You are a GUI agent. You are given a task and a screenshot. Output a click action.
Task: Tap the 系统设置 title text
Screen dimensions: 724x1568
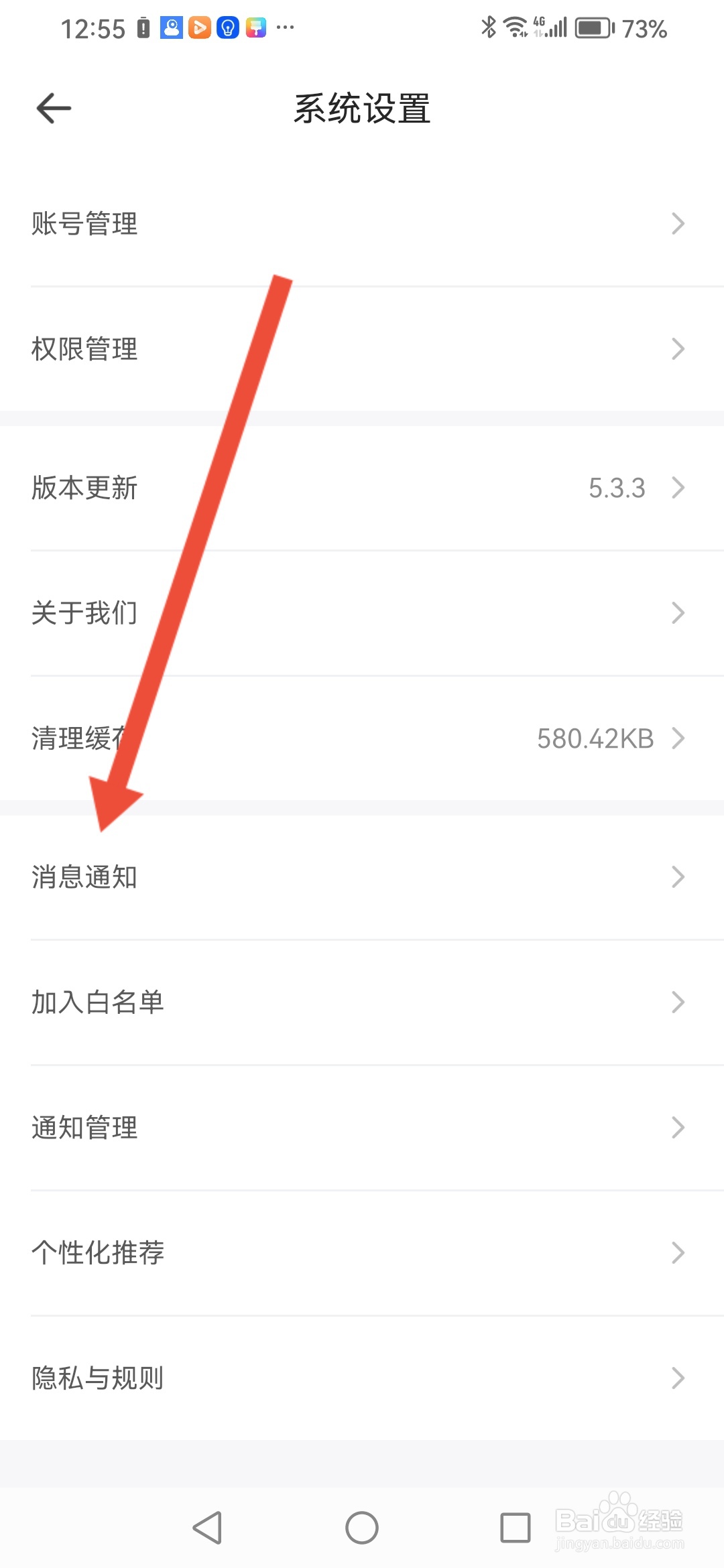(x=362, y=109)
